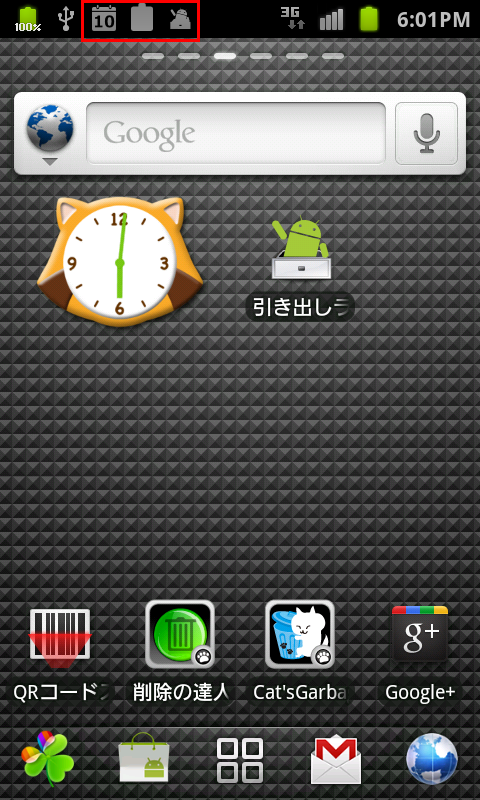The width and height of the screenshot is (480, 800).
Task: Open Gmail from the dock
Action: (x=336, y=760)
